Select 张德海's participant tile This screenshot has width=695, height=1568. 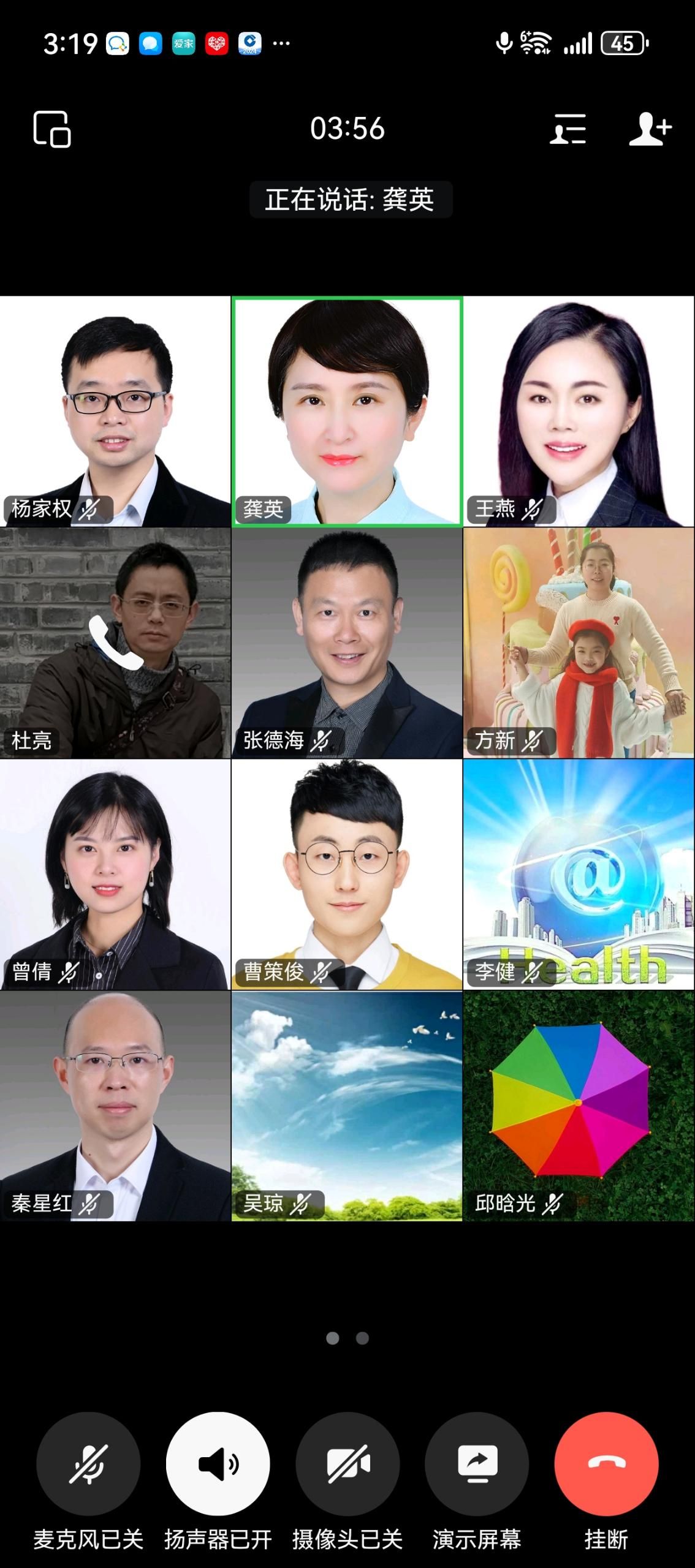click(x=347, y=643)
